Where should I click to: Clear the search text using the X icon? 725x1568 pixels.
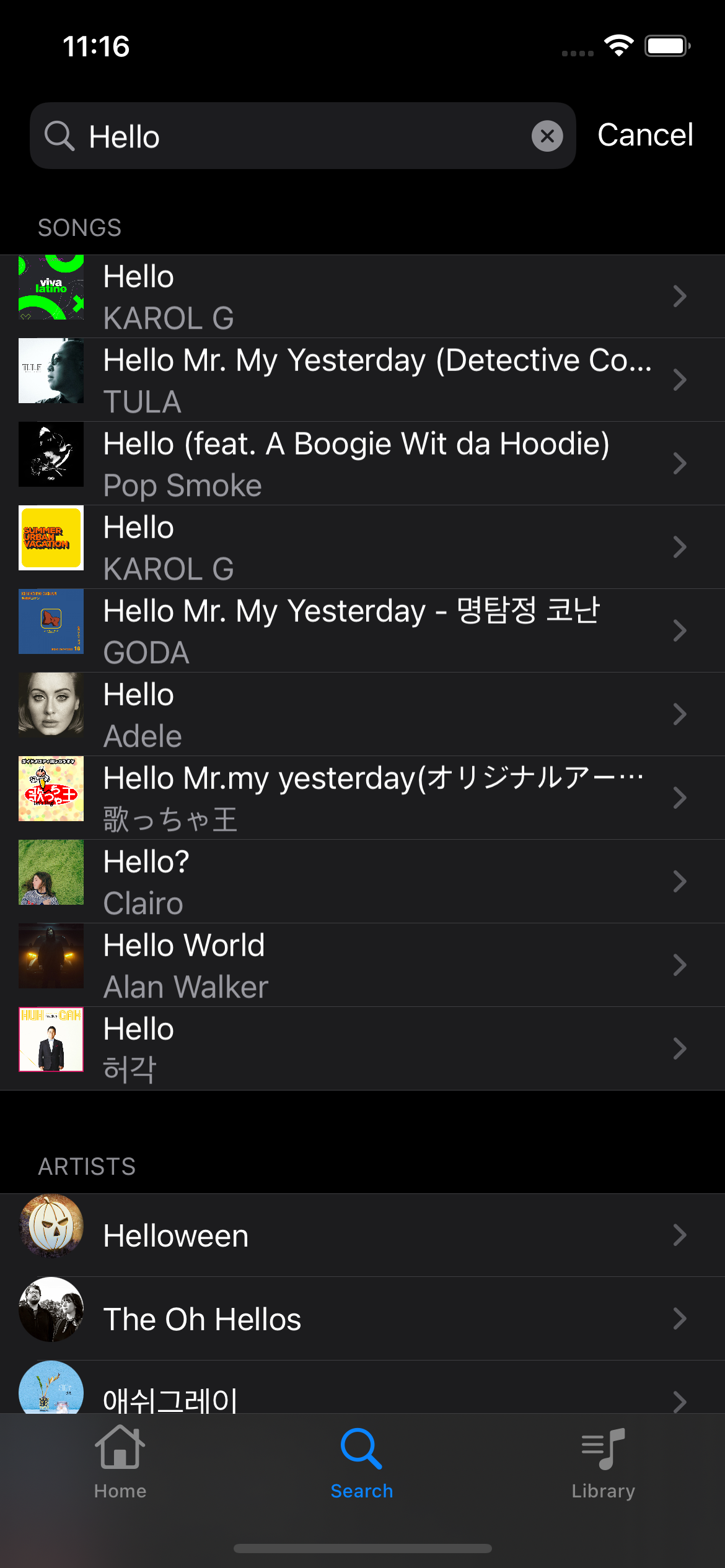(546, 136)
